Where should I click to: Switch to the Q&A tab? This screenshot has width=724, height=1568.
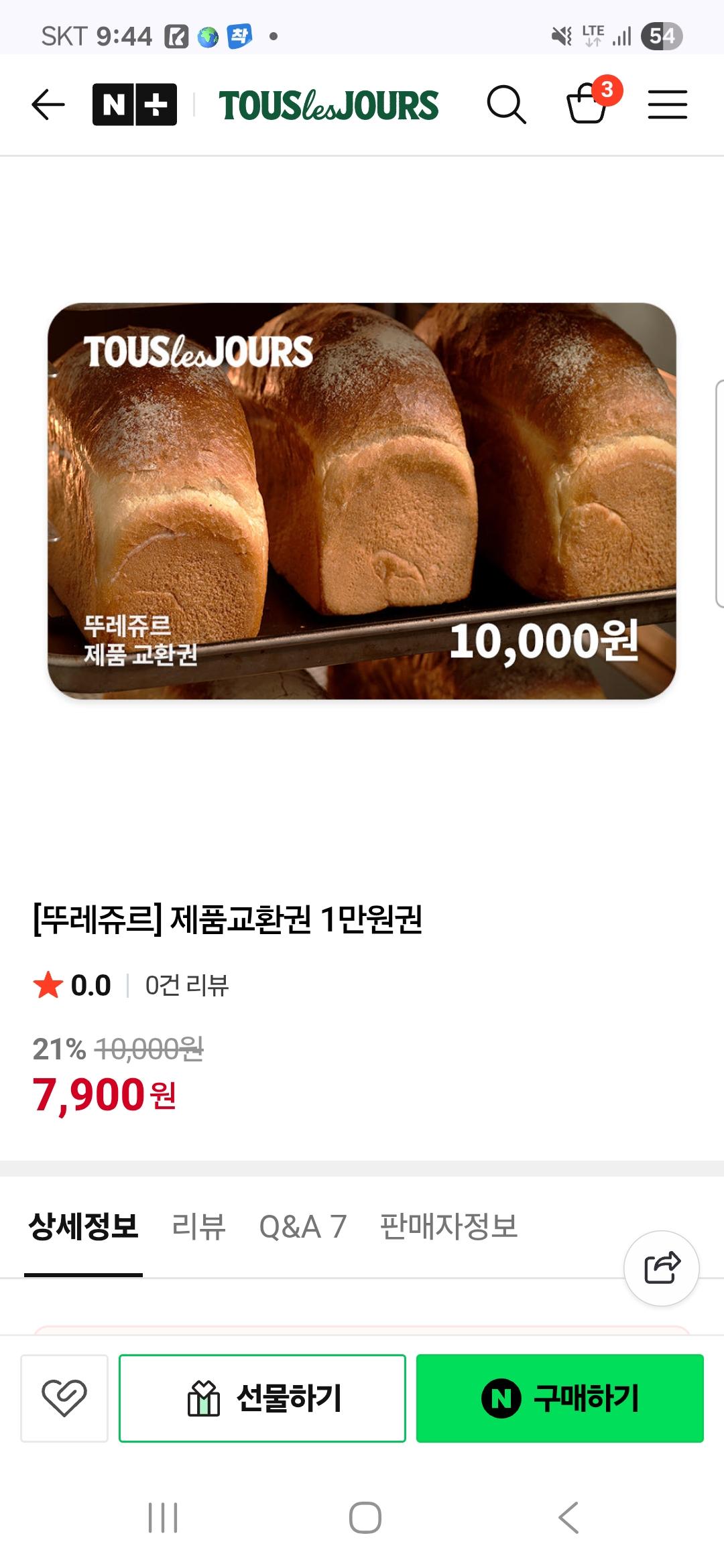[302, 1227]
